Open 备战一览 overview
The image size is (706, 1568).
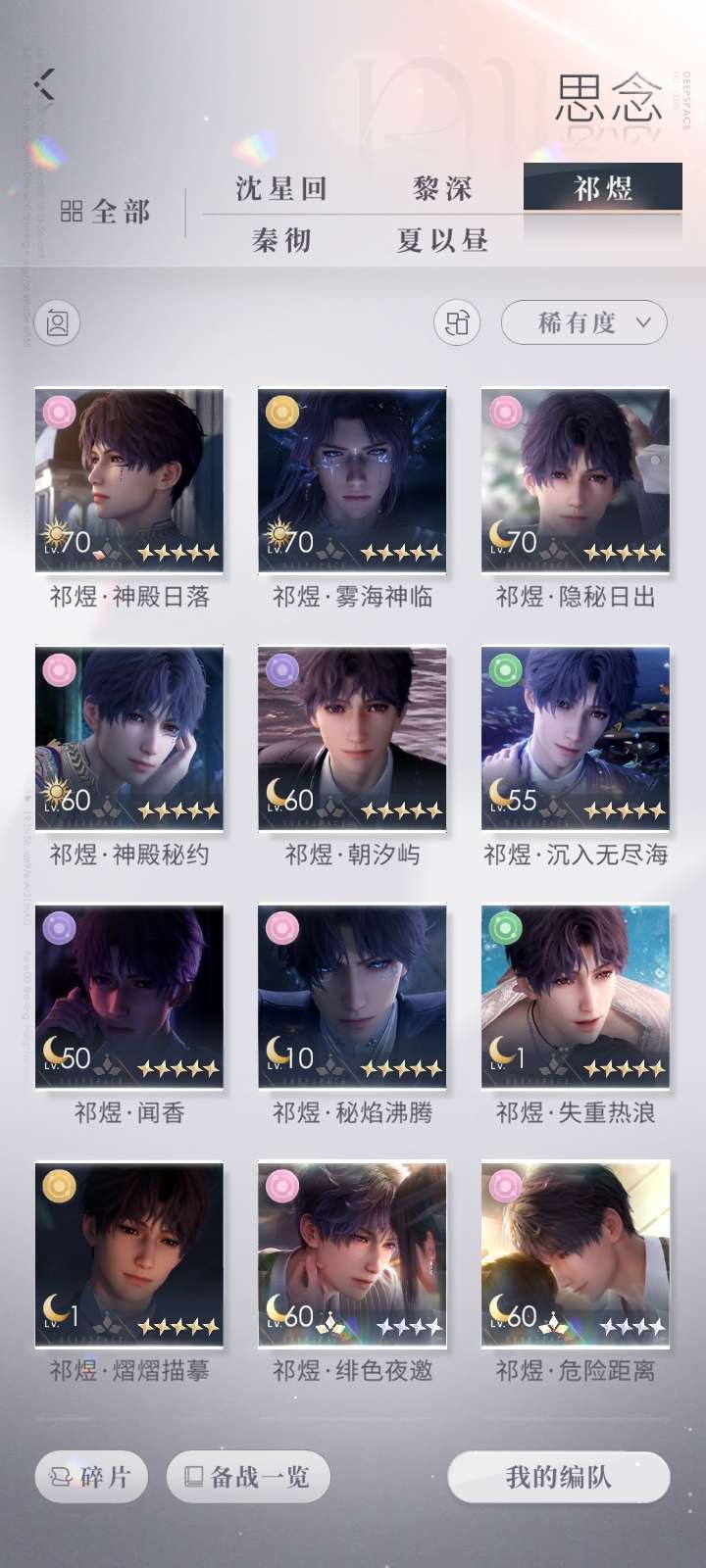coord(247,1476)
